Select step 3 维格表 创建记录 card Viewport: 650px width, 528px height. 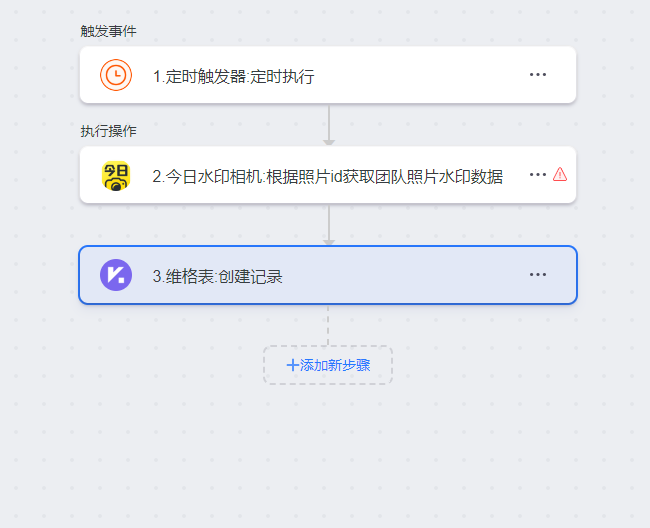[x=300, y=275]
